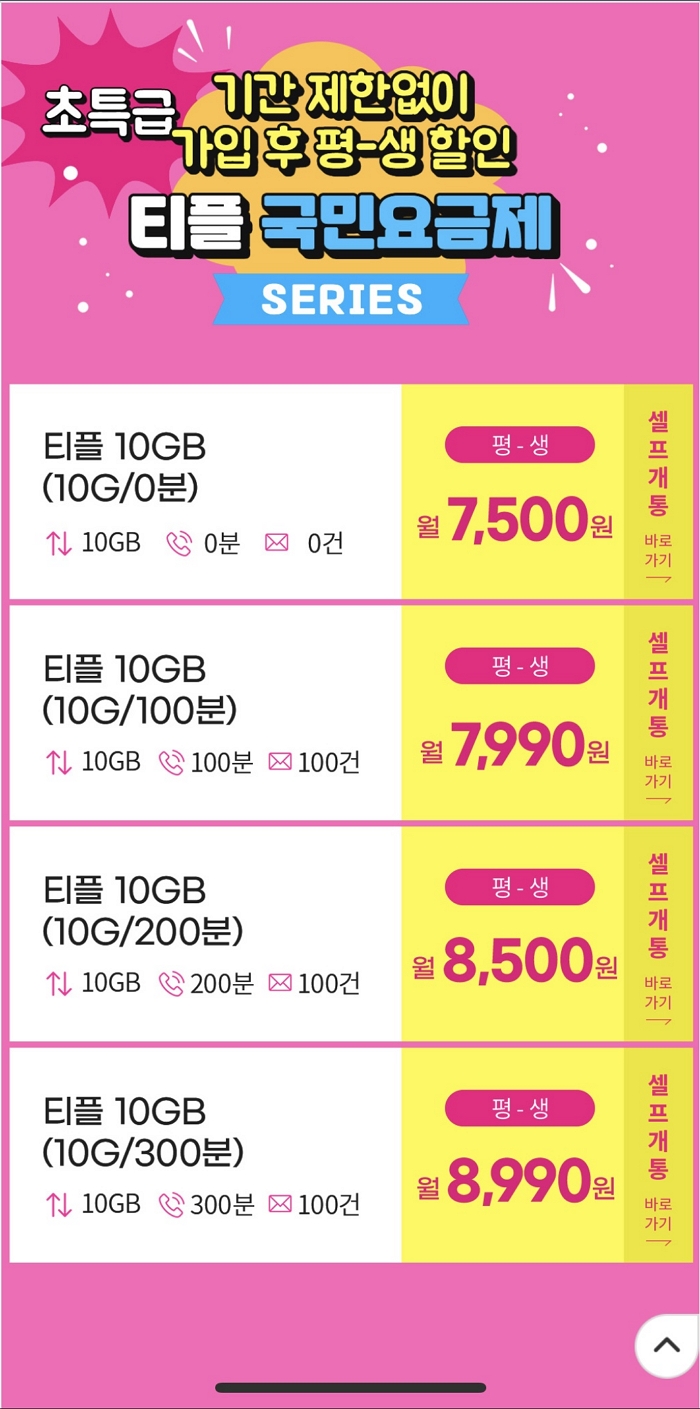Open self-activation for the 10G/0분 plan

click(657, 492)
